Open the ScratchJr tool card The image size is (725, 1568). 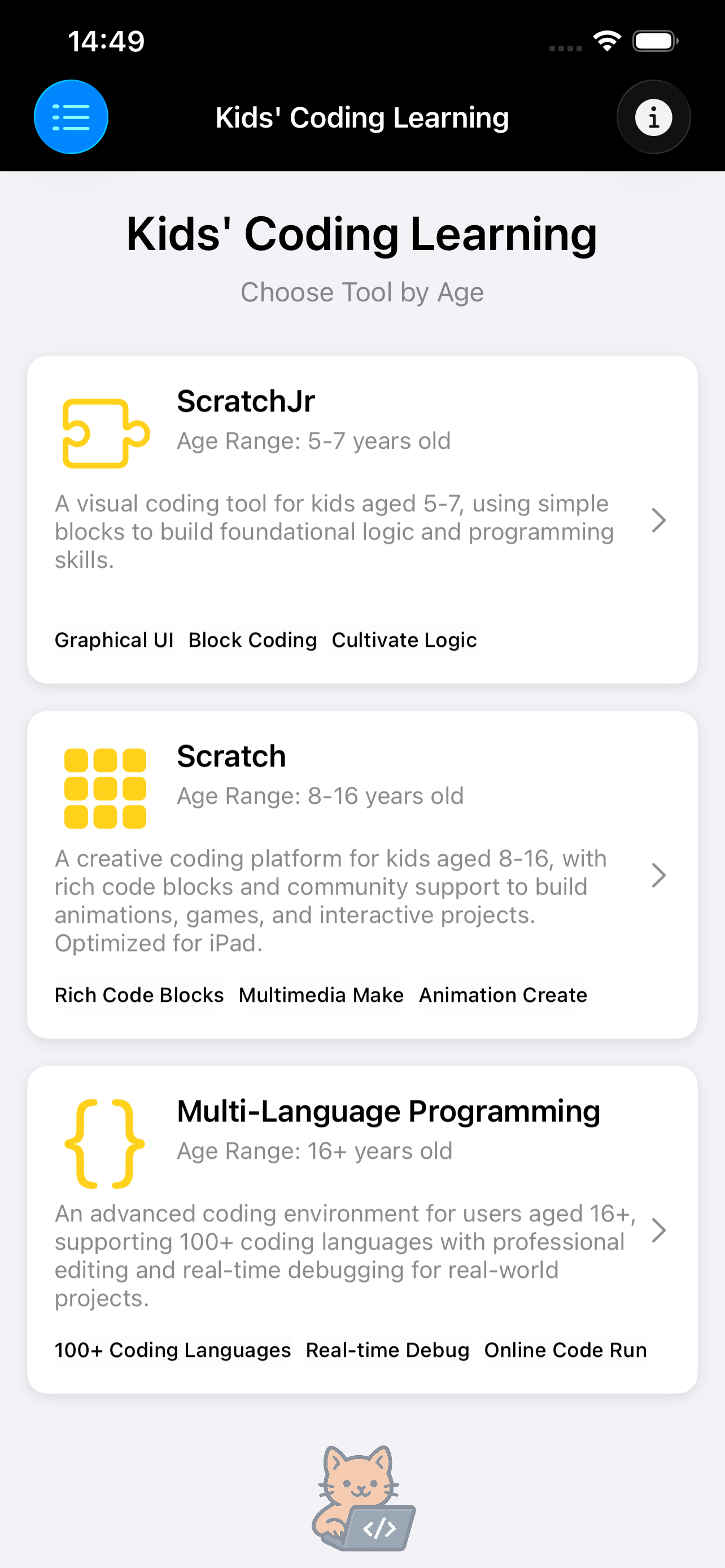[x=362, y=520]
